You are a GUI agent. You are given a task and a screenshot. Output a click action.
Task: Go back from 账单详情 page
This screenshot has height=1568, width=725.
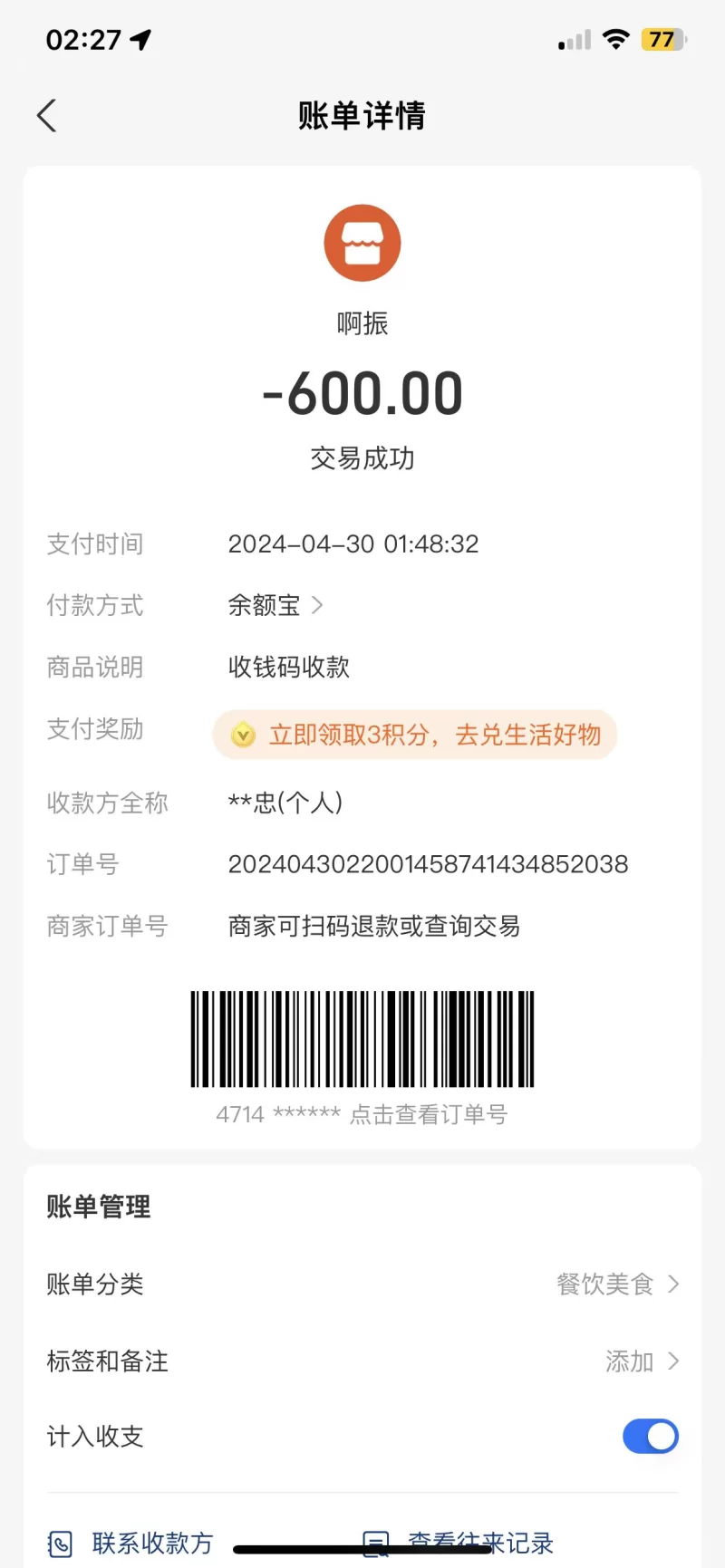click(x=47, y=116)
